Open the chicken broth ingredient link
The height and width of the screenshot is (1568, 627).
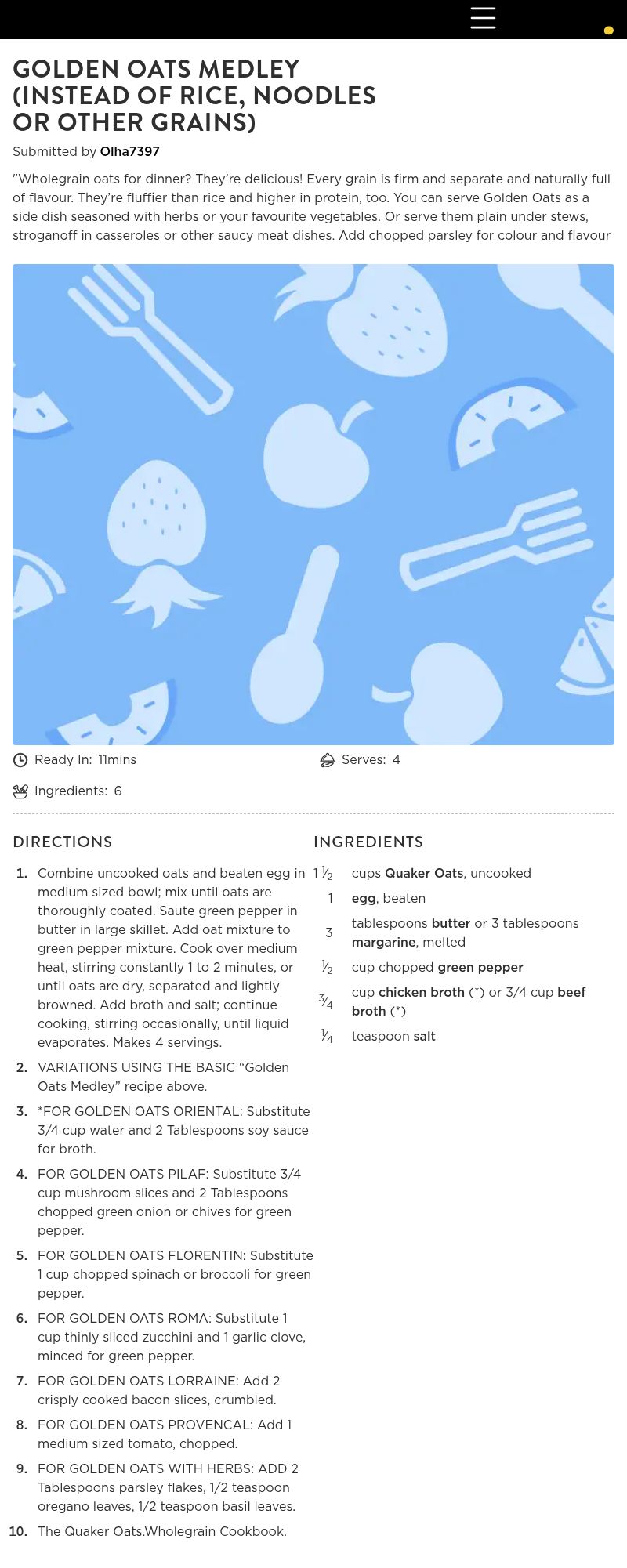coord(421,992)
